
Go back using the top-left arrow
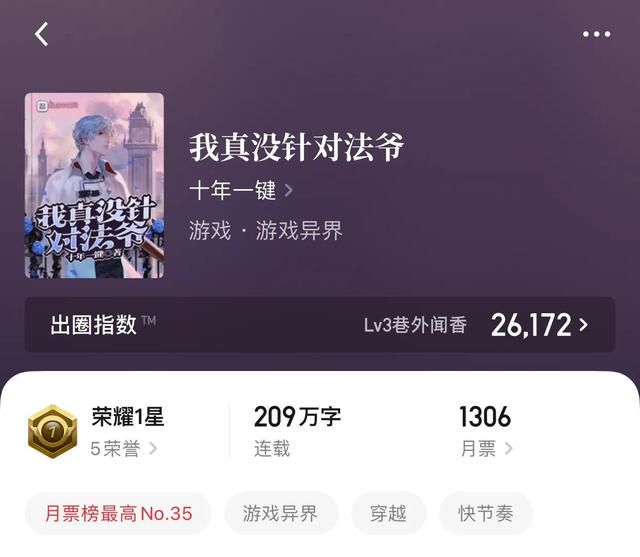click(41, 34)
